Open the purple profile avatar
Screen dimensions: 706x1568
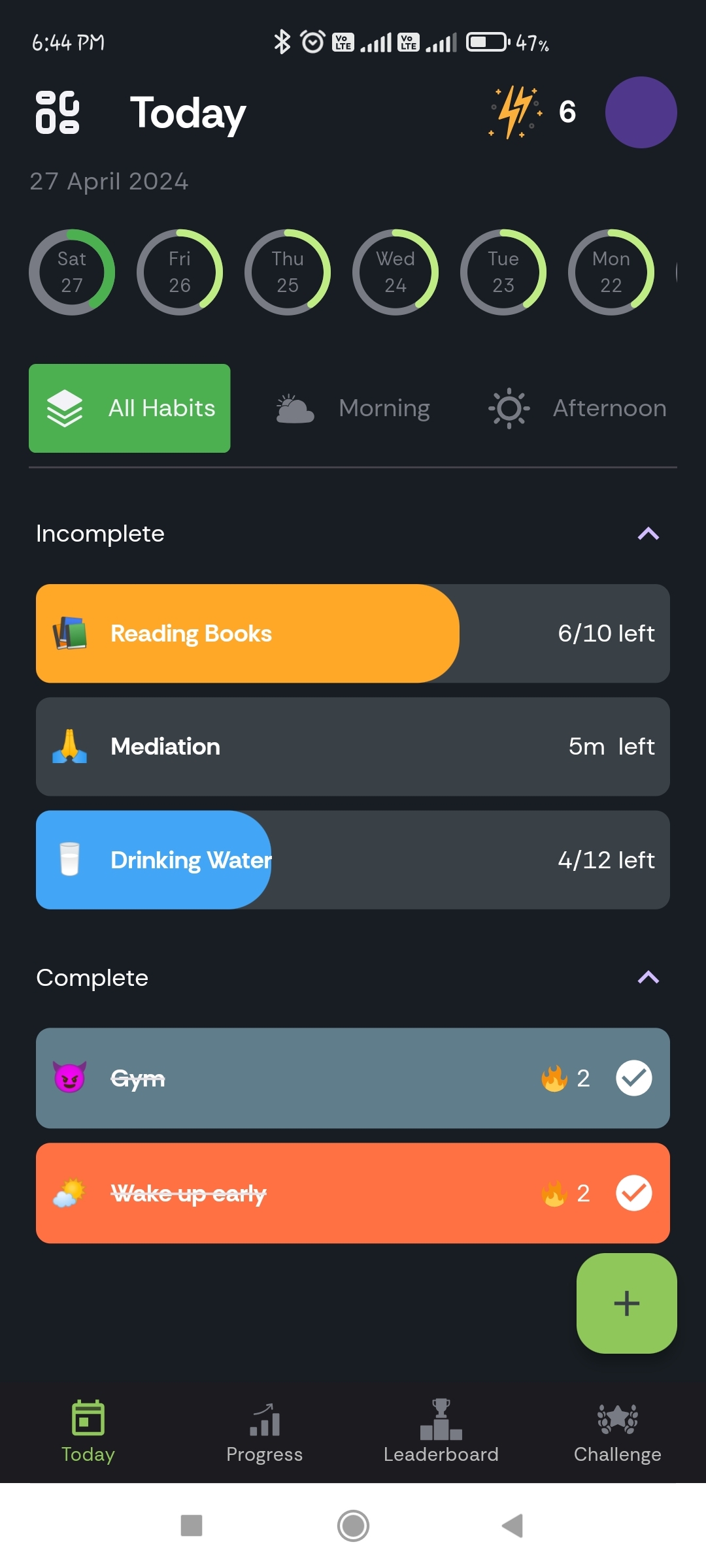[641, 112]
